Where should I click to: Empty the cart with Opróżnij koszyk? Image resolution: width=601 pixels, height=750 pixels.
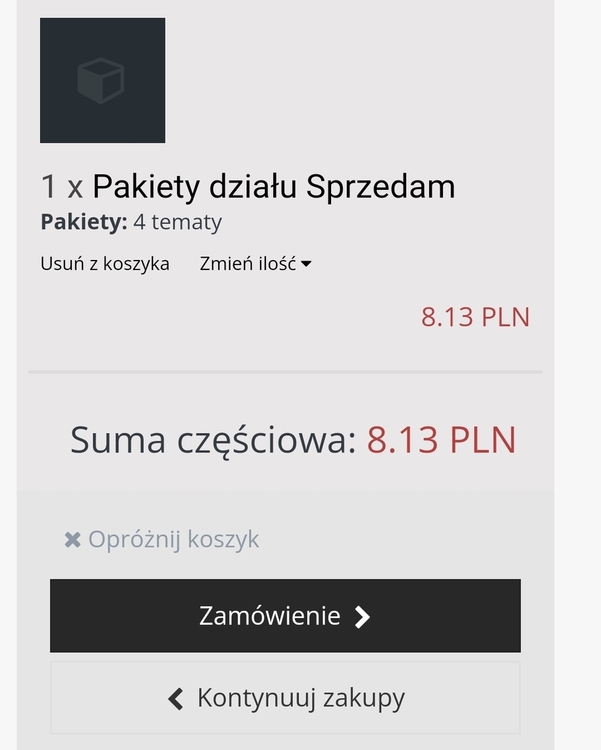[162, 540]
